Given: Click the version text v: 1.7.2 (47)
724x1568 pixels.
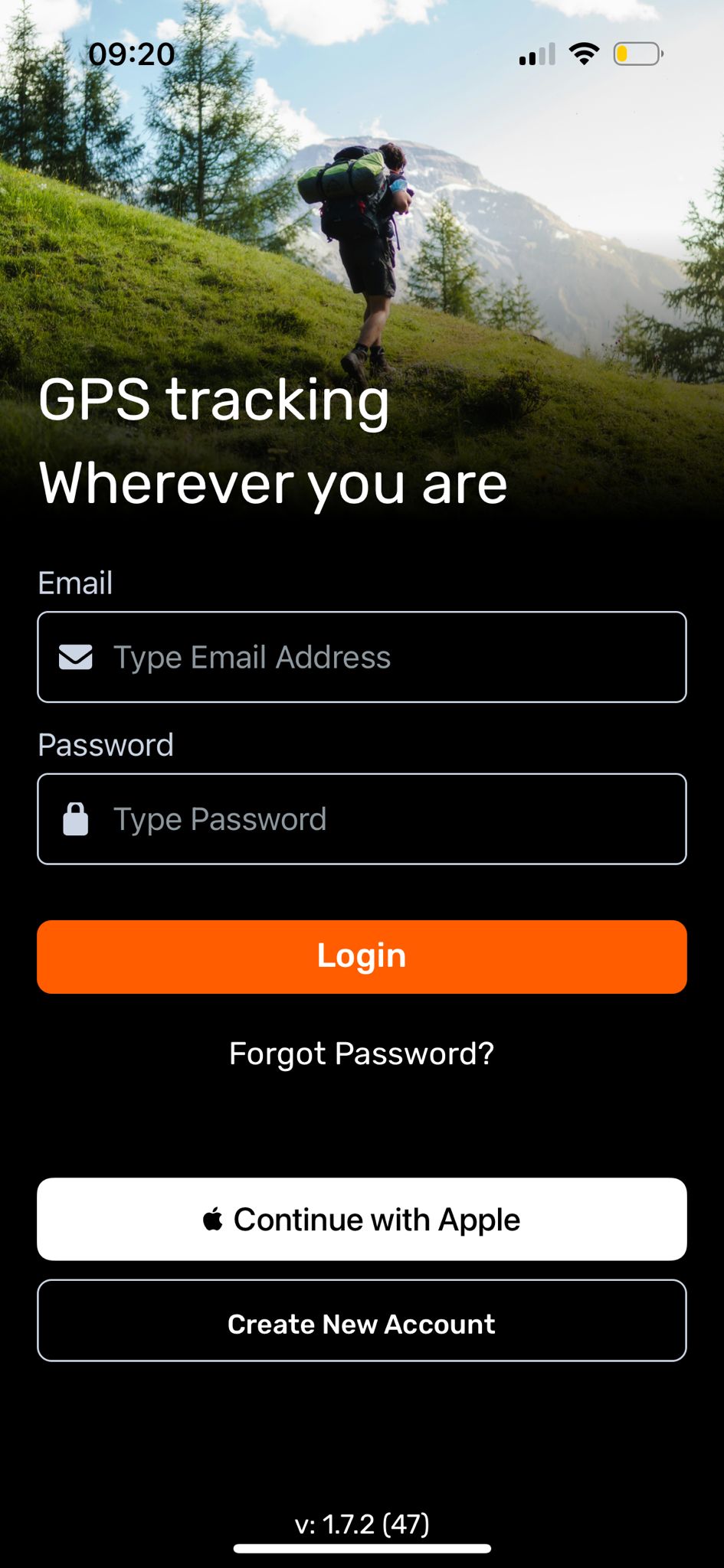Looking at the screenshot, I should tap(362, 1524).
